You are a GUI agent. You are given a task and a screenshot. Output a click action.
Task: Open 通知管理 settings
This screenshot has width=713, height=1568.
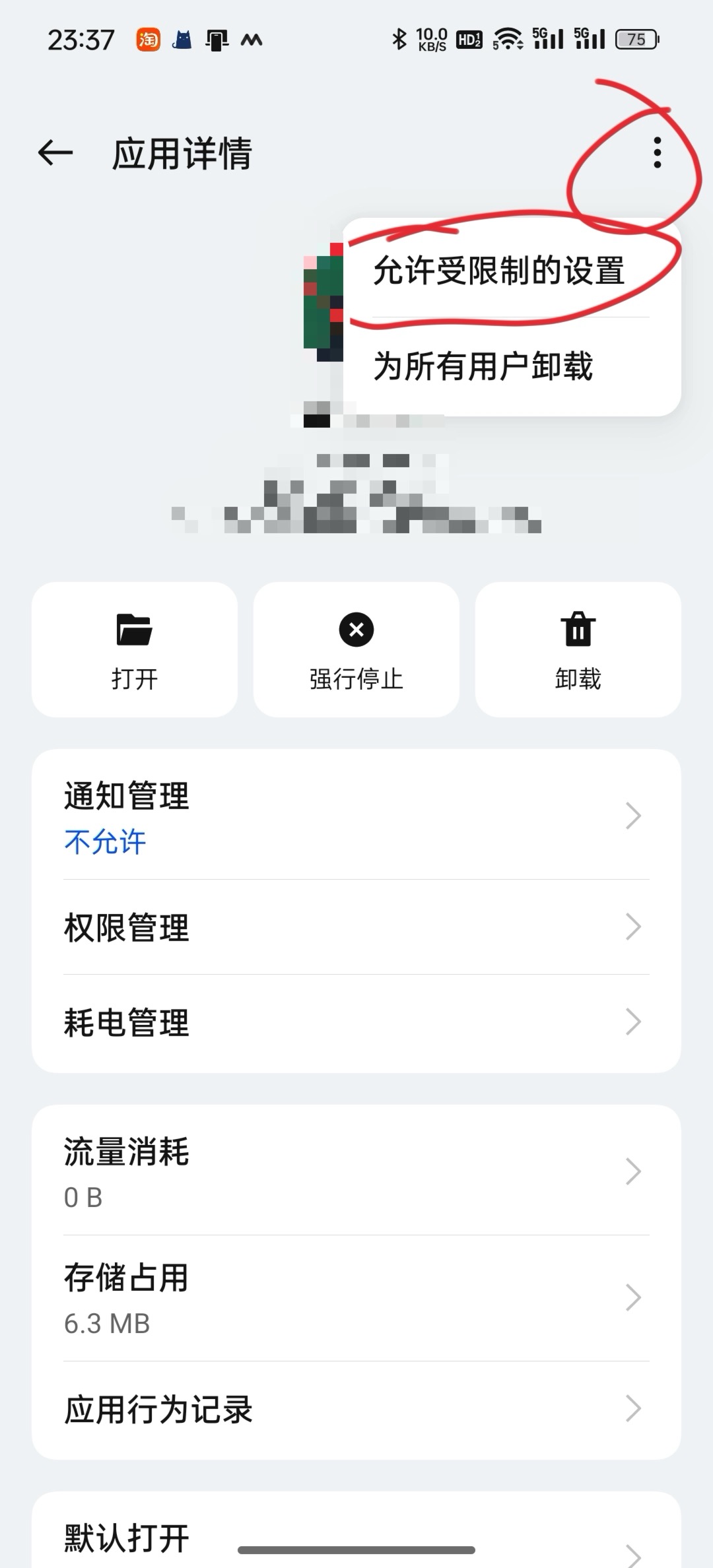356,816
